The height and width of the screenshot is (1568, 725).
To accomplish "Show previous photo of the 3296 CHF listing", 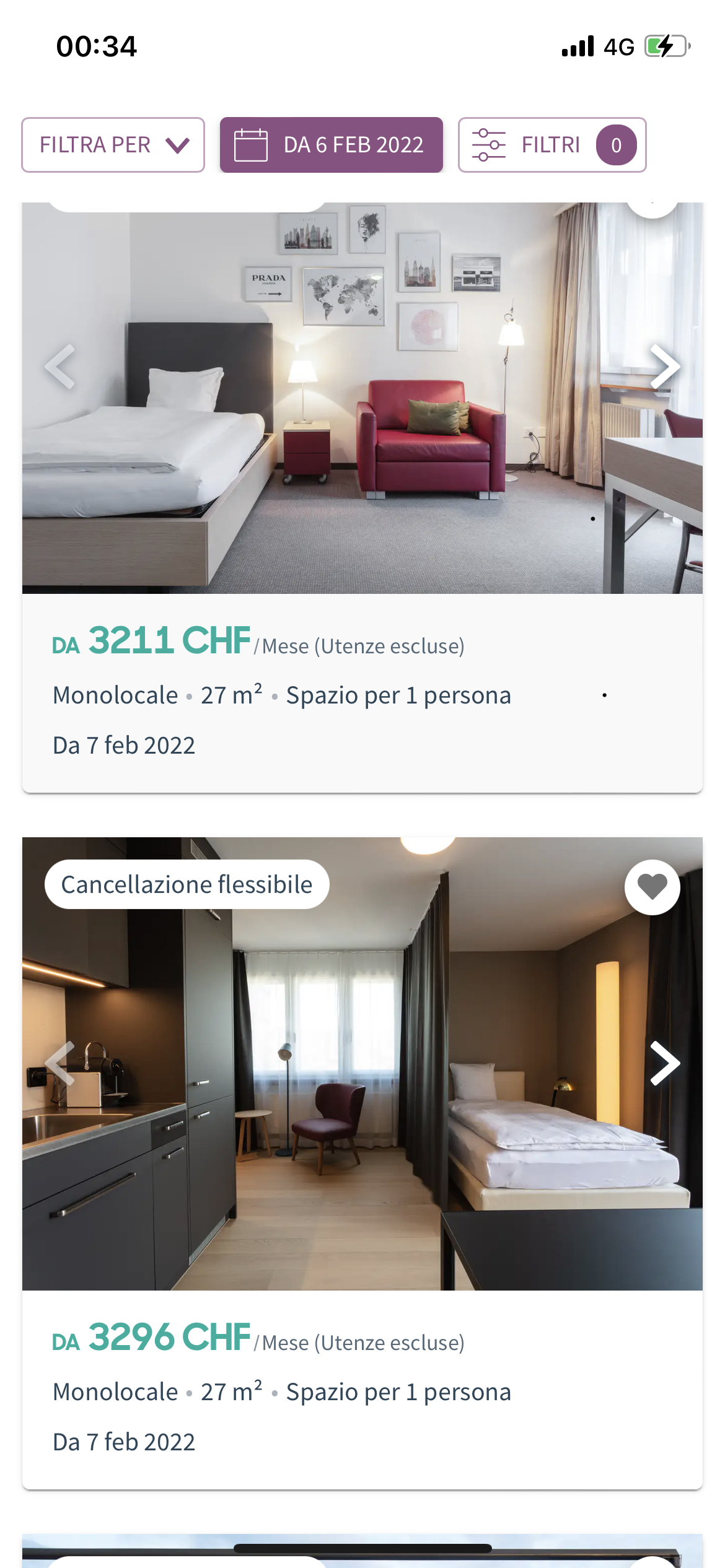I will click(x=60, y=1063).
